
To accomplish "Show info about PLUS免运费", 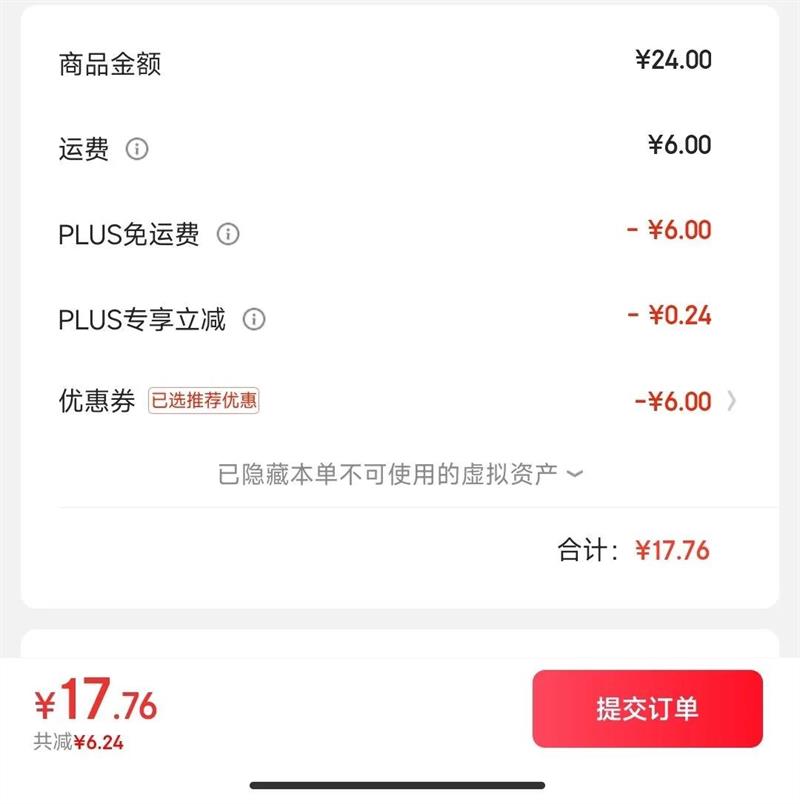I will click(x=228, y=235).
